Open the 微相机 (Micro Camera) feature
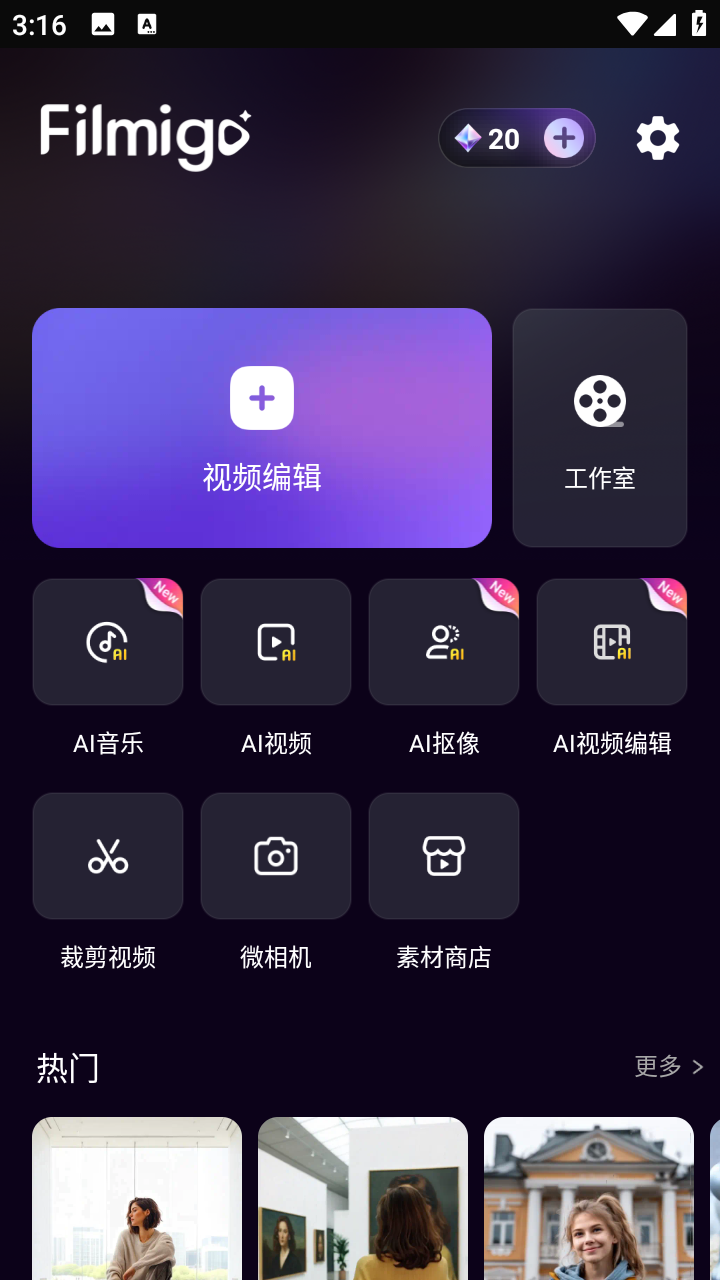The height and width of the screenshot is (1280, 720). pos(275,855)
